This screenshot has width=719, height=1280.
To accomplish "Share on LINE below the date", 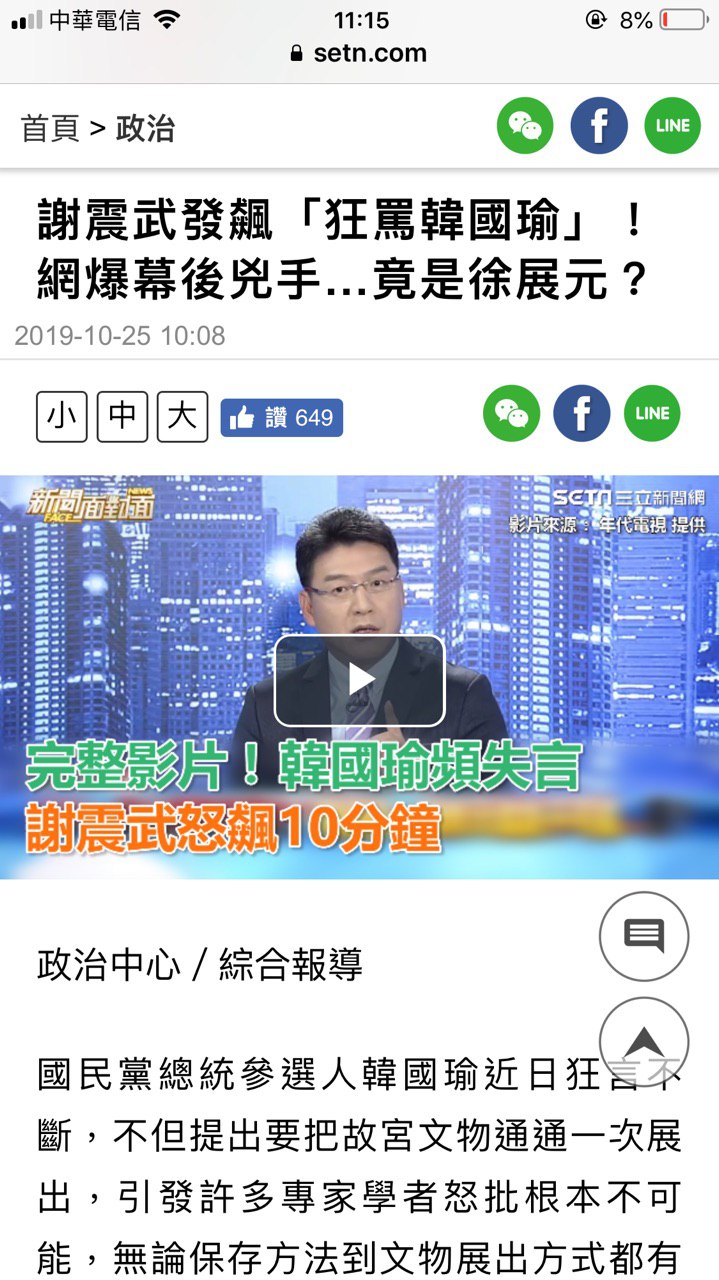I will [x=652, y=414].
